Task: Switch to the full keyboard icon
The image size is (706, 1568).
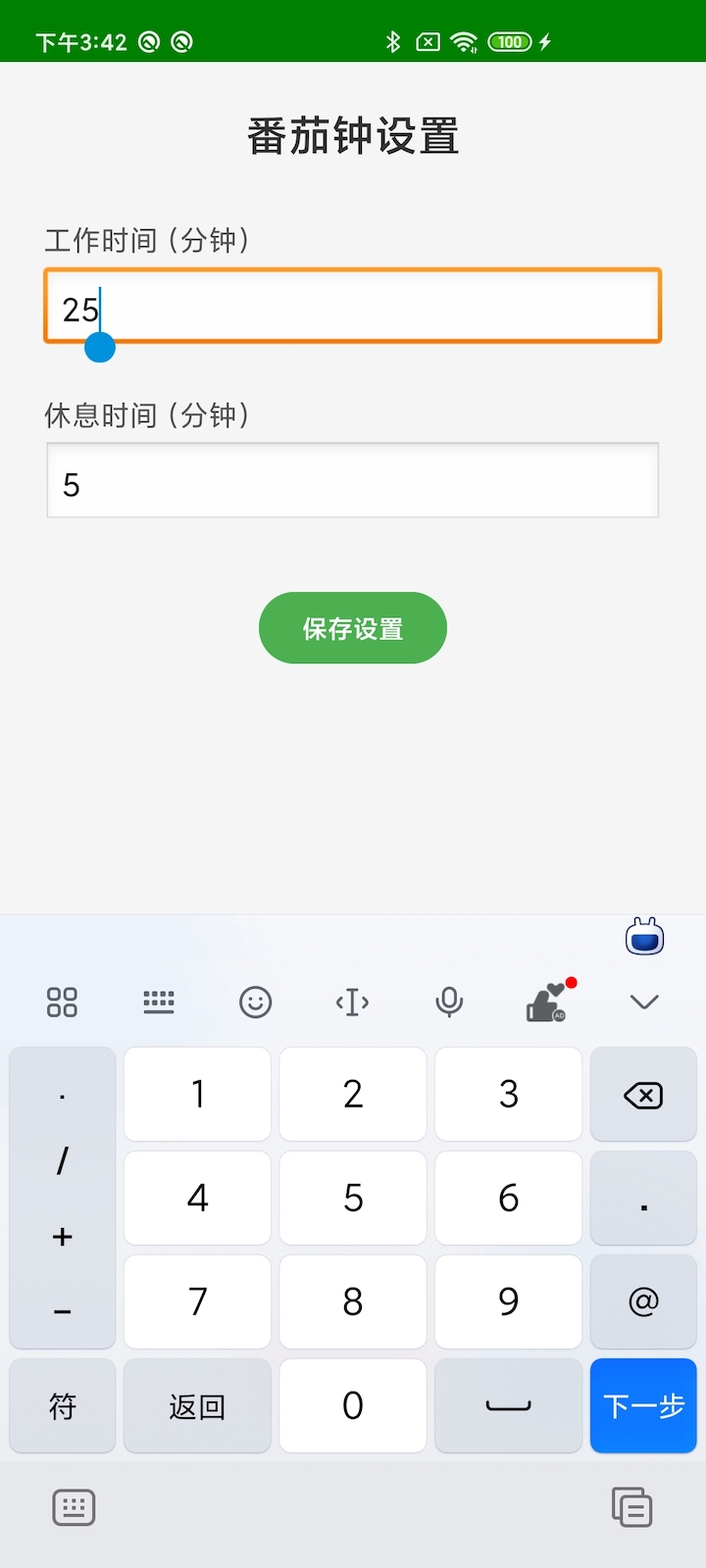Action: click(x=158, y=1002)
